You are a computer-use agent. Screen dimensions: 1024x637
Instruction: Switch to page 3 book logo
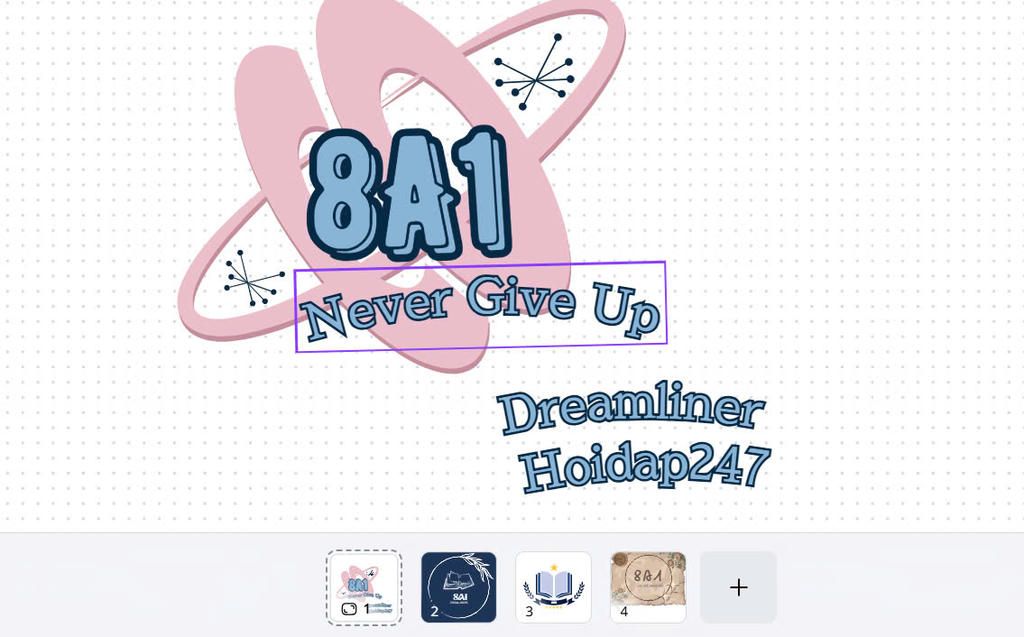pyautogui.click(x=553, y=587)
